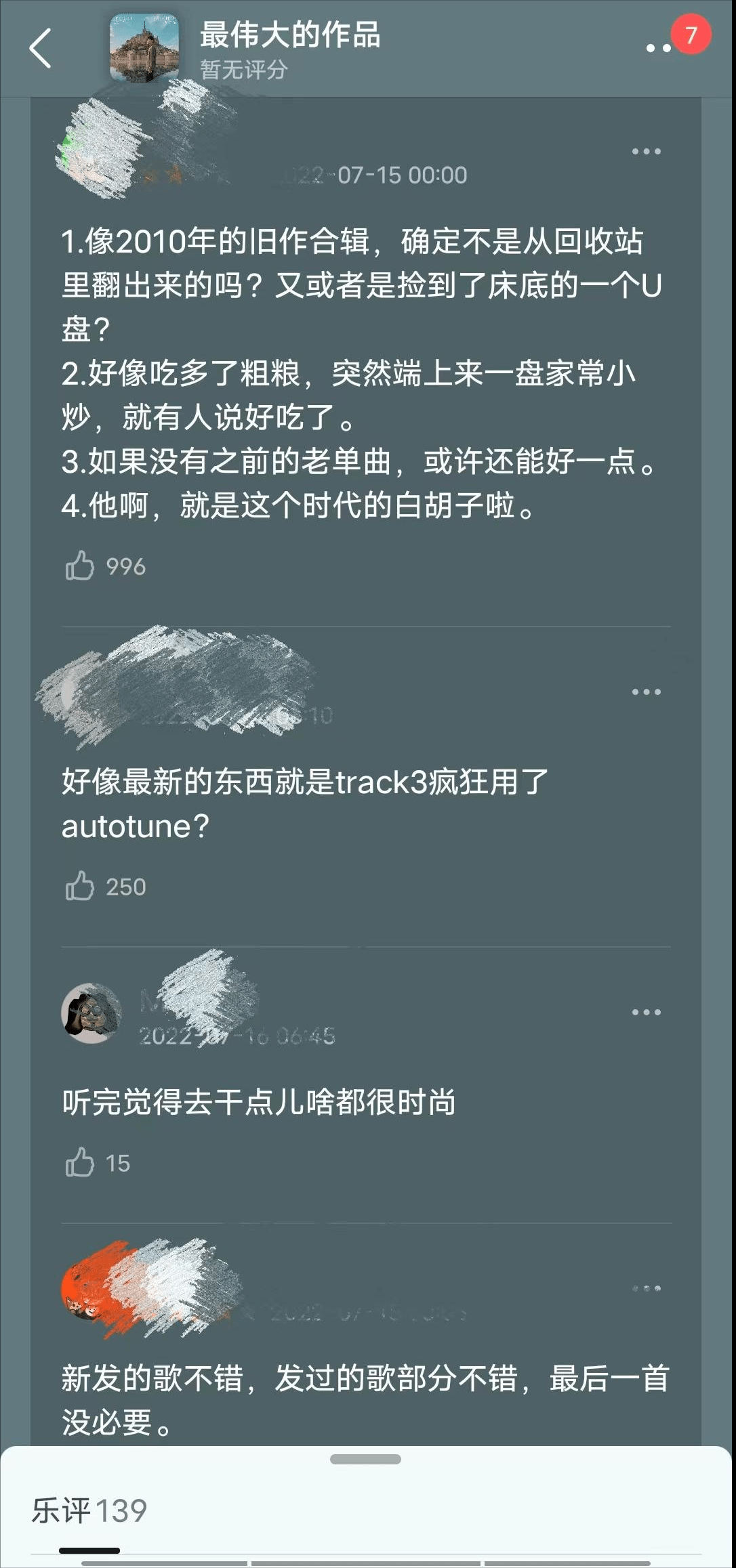Like the autotune comment with 250 likes
This screenshot has width=736, height=1568.
click(80, 886)
